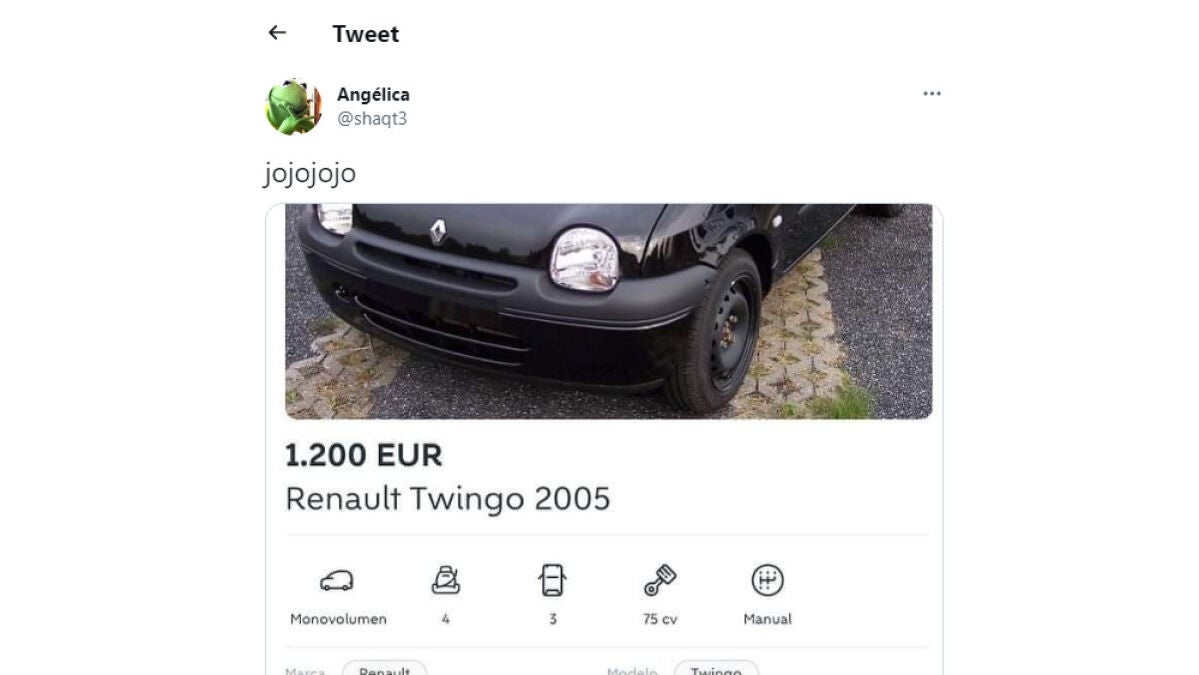Open the Renault Twingo image in tweet
This screenshot has height=675, width=1199.
[x=608, y=310]
